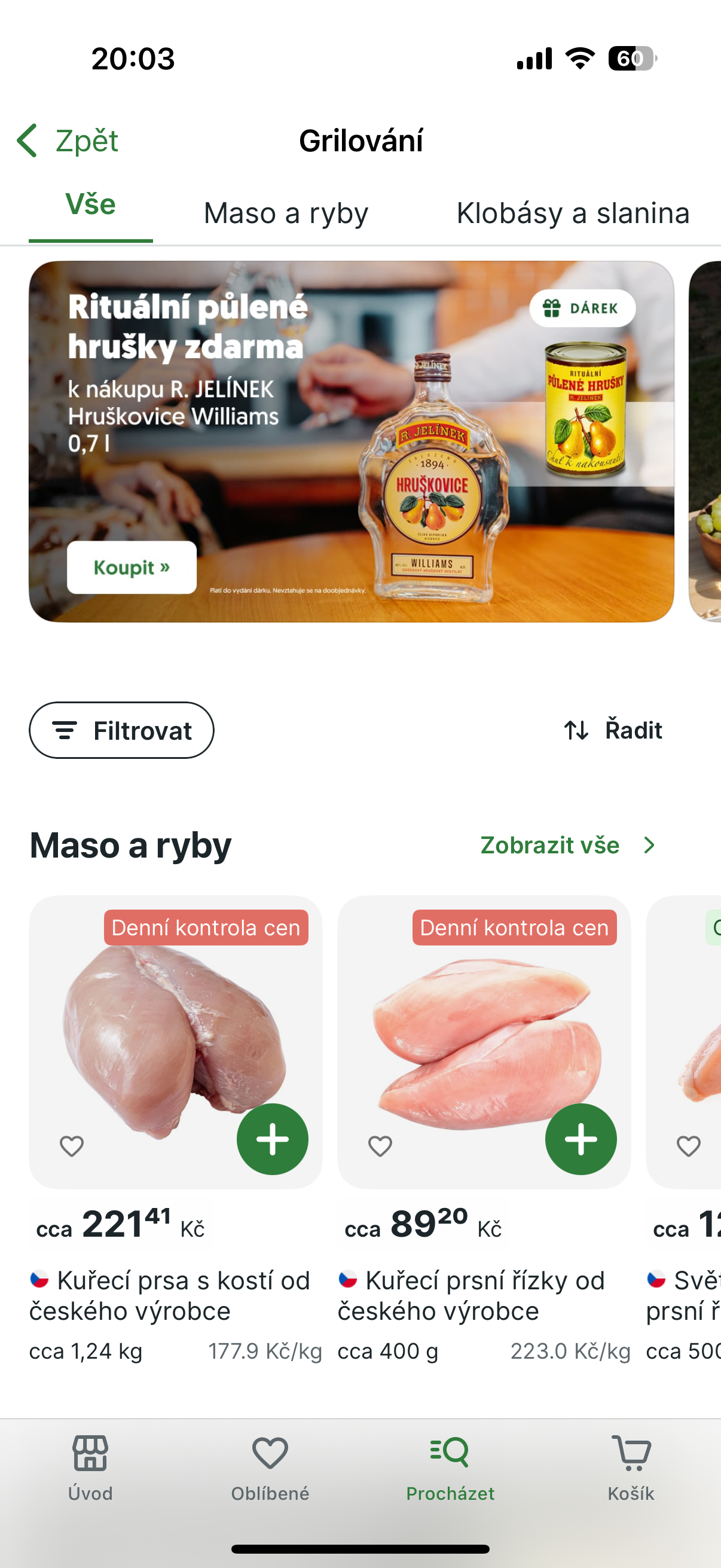Image resolution: width=721 pixels, height=1568 pixels.
Task: Open the Filtrovat filter options
Action: pyautogui.click(x=122, y=730)
